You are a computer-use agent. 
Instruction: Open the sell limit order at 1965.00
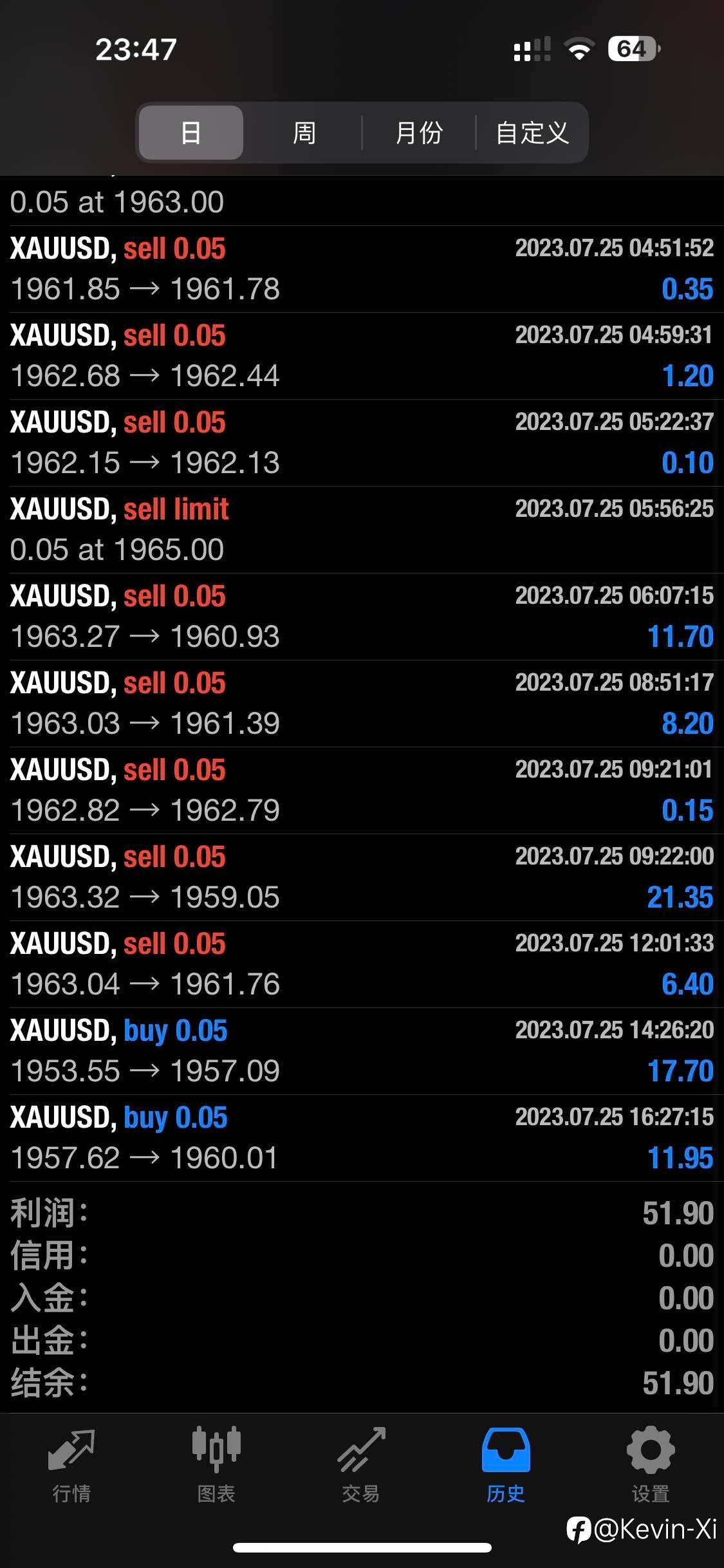coord(362,530)
